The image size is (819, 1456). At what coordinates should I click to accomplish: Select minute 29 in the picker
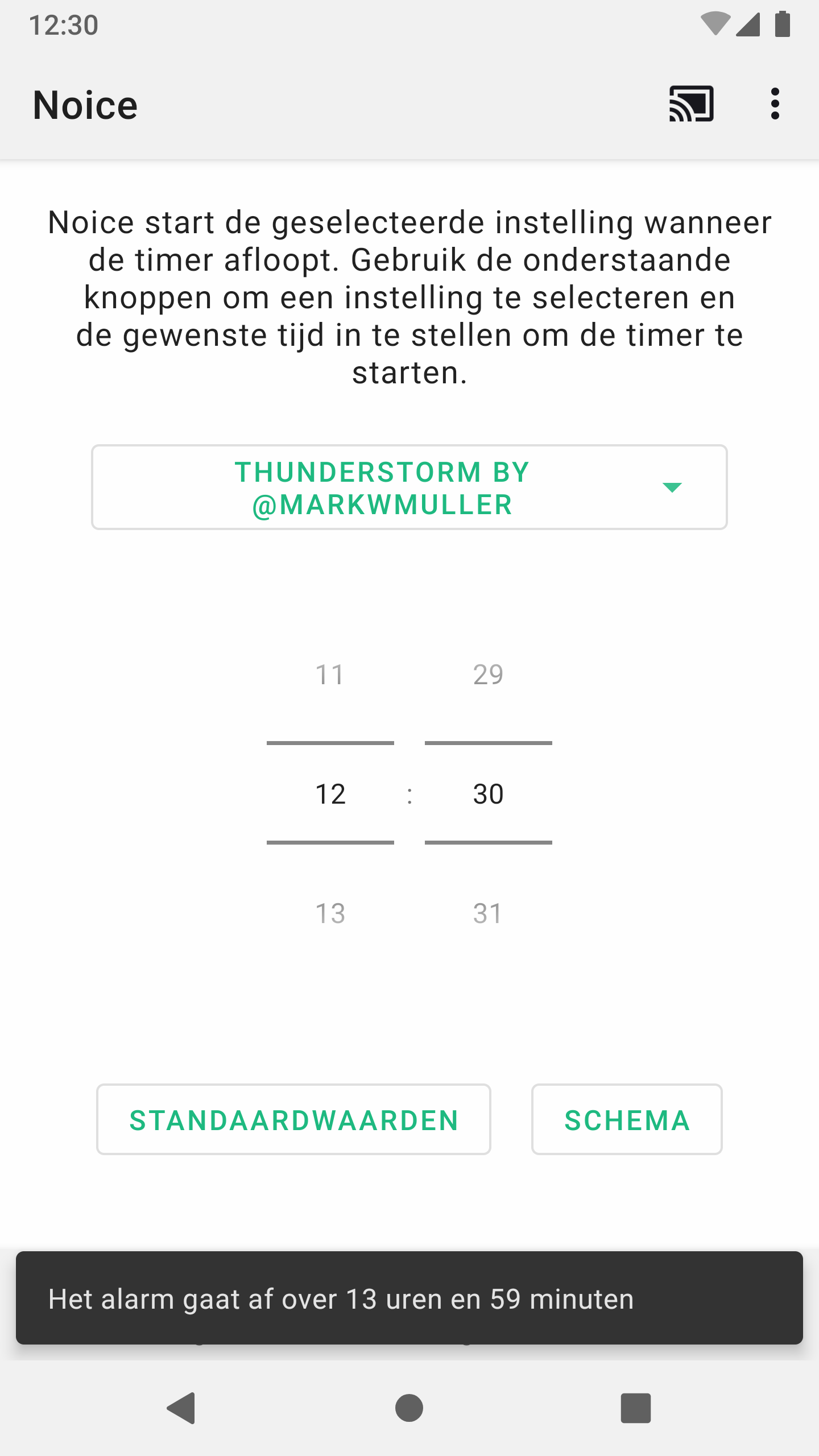point(488,675)
